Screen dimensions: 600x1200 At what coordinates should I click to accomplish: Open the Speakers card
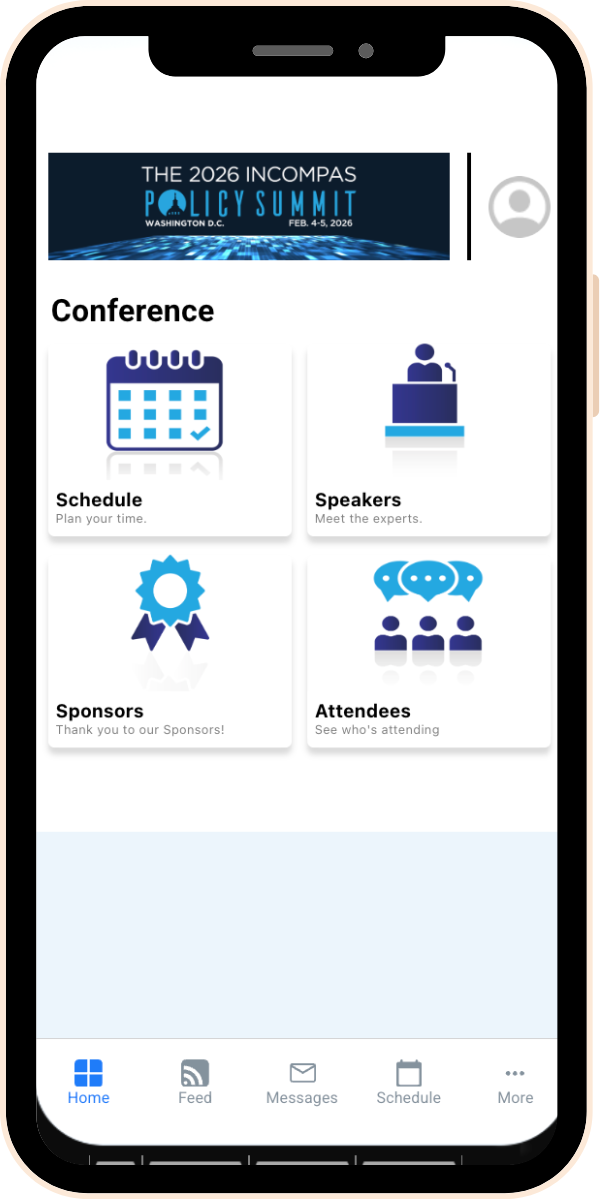pyautogui.click(x=428, y=440)
